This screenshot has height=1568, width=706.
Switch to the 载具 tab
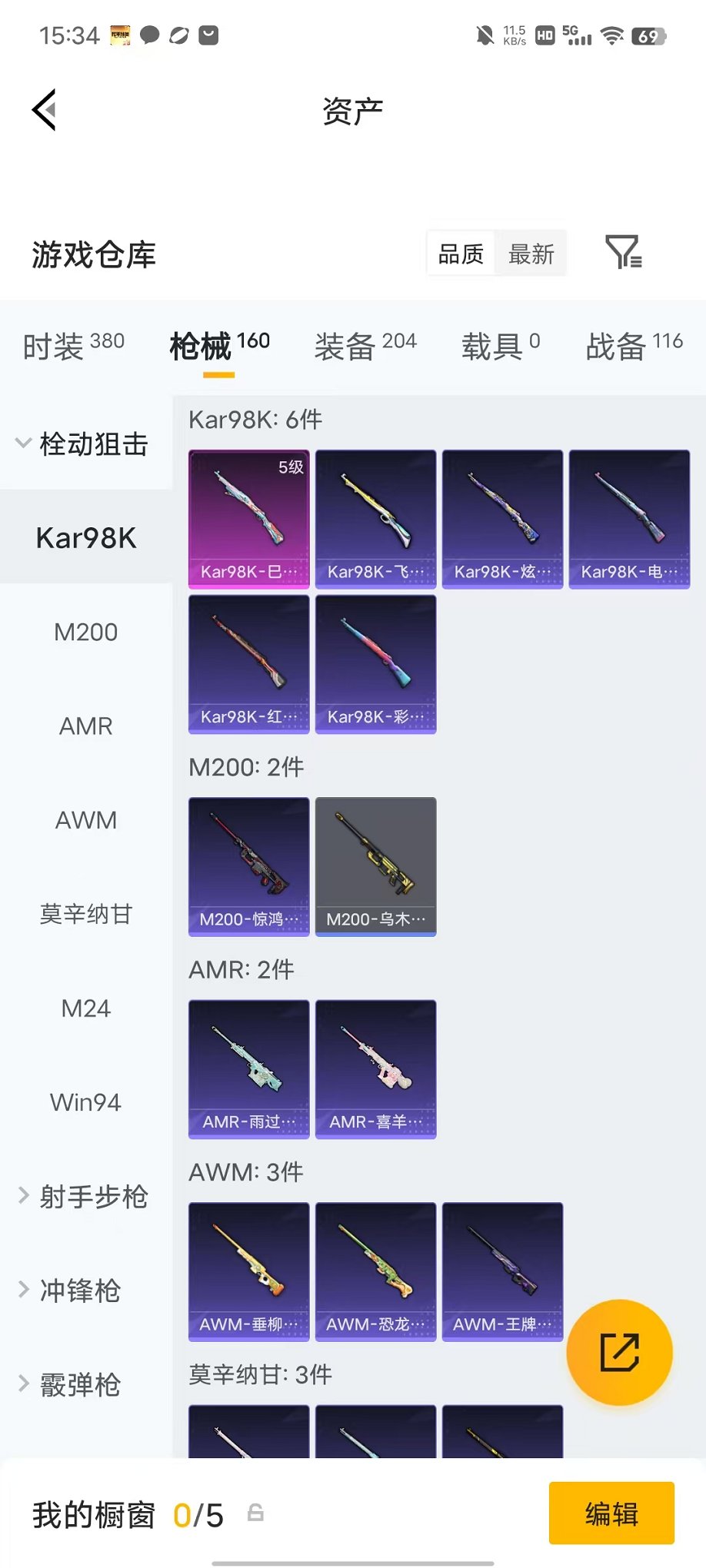[x=501, y=346]
